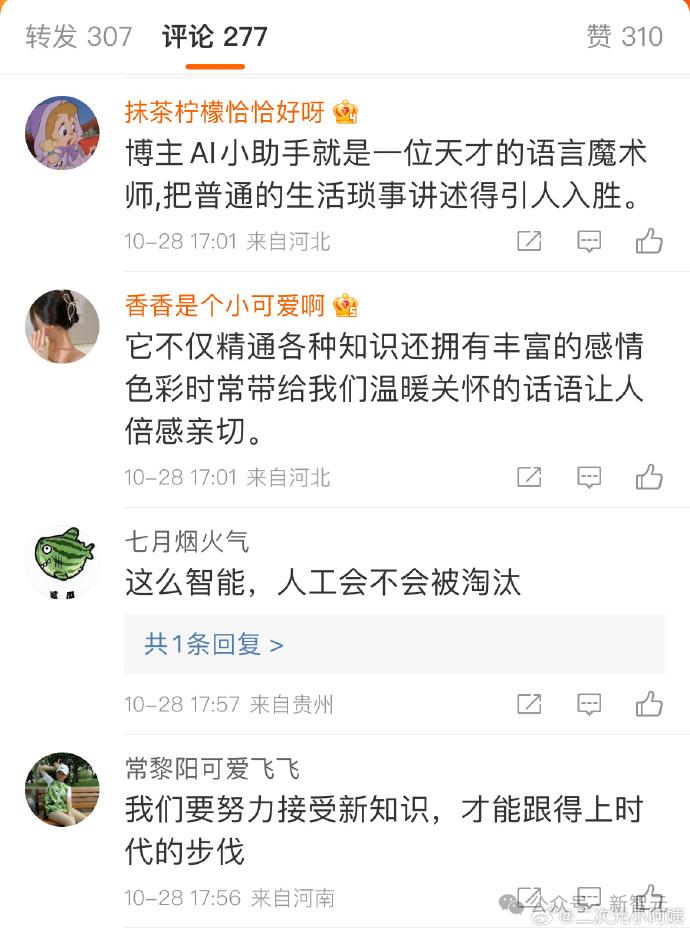Screen dimensions: 690x932
Task: Open 香香是个小可爱啊's profile avatar
Action: point(62,326)
